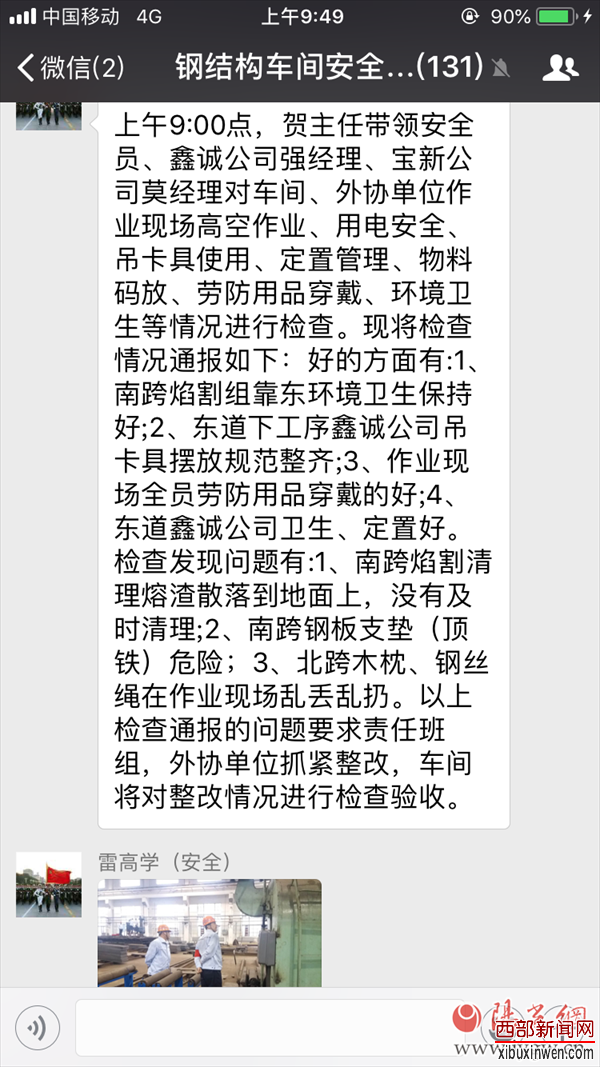Open 雷高学's avatar beside the photo message

point(48,885)
